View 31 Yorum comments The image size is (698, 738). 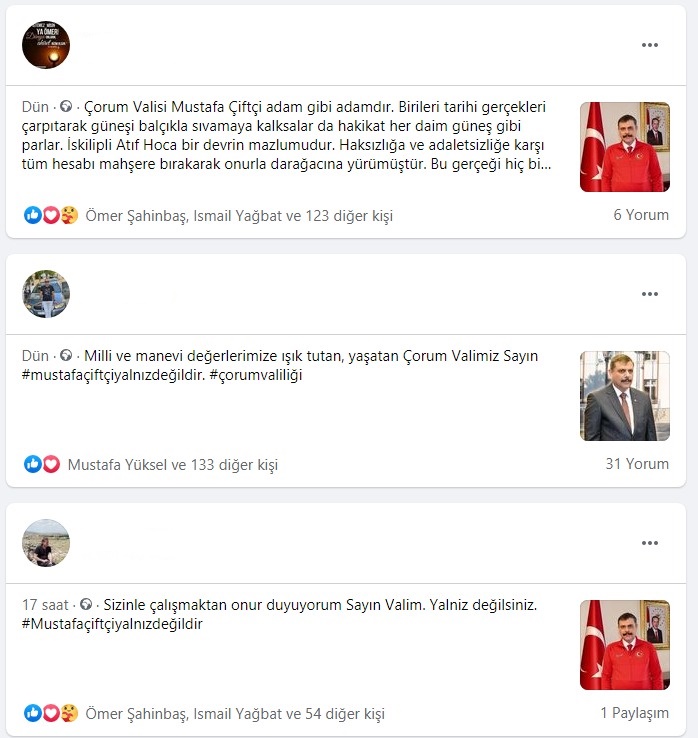637,464
